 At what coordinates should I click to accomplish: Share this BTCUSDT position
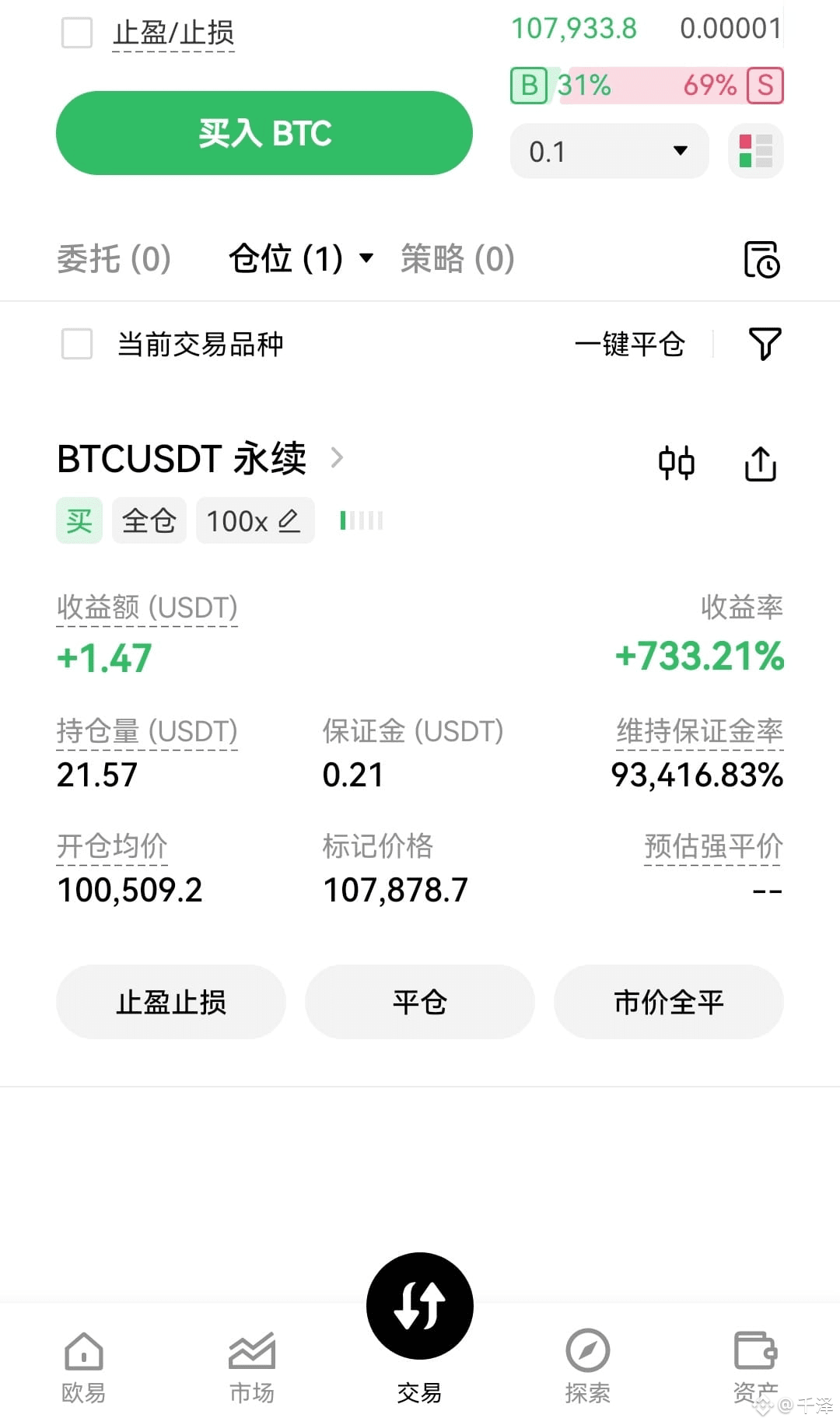[x=761, y=464]
